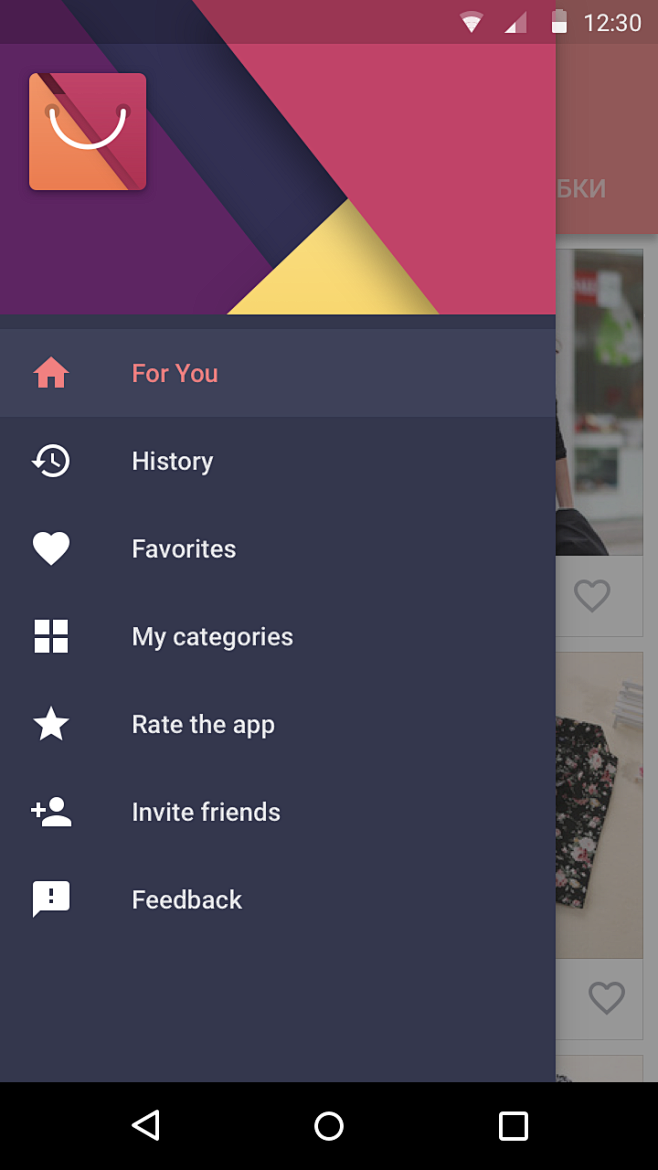Open My categories
Viewport: 658px width, 1170px height.
point(212,637)
